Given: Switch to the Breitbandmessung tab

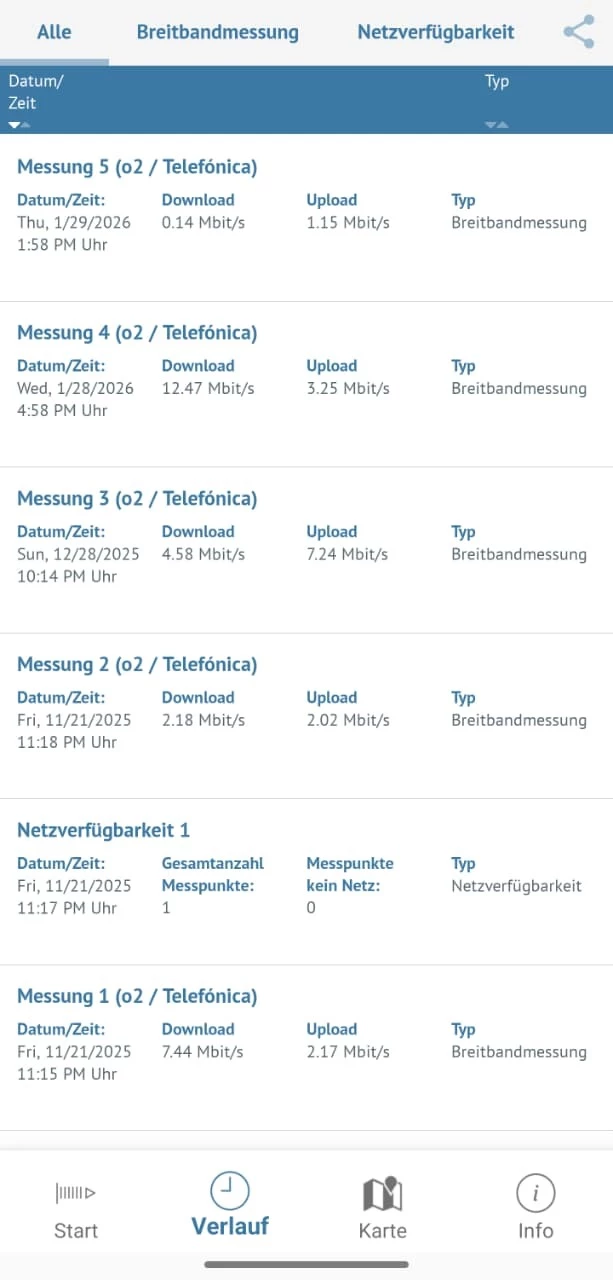Looking at the screenshot, I should [x=217, y=32].
